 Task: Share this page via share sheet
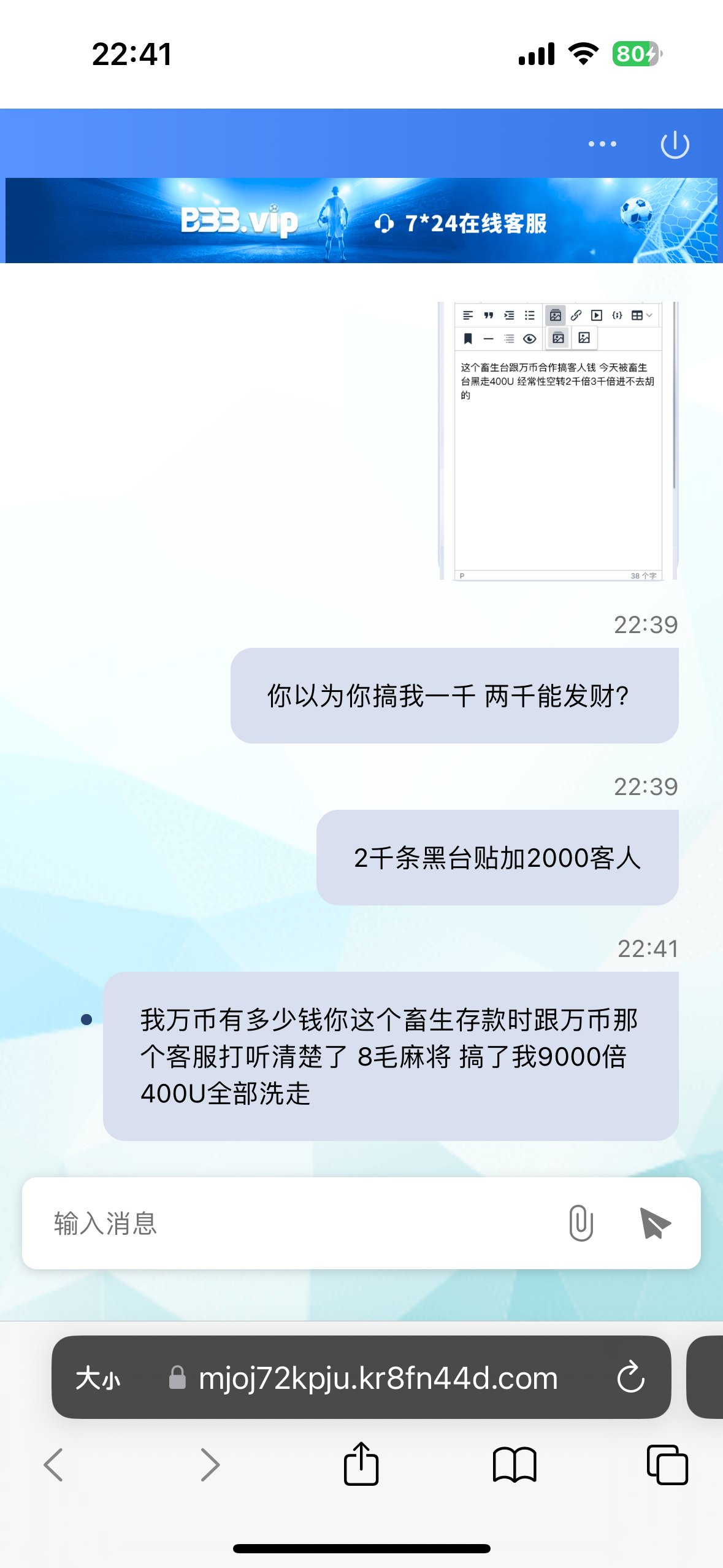pyautogui.click(x=361, y=1464)
